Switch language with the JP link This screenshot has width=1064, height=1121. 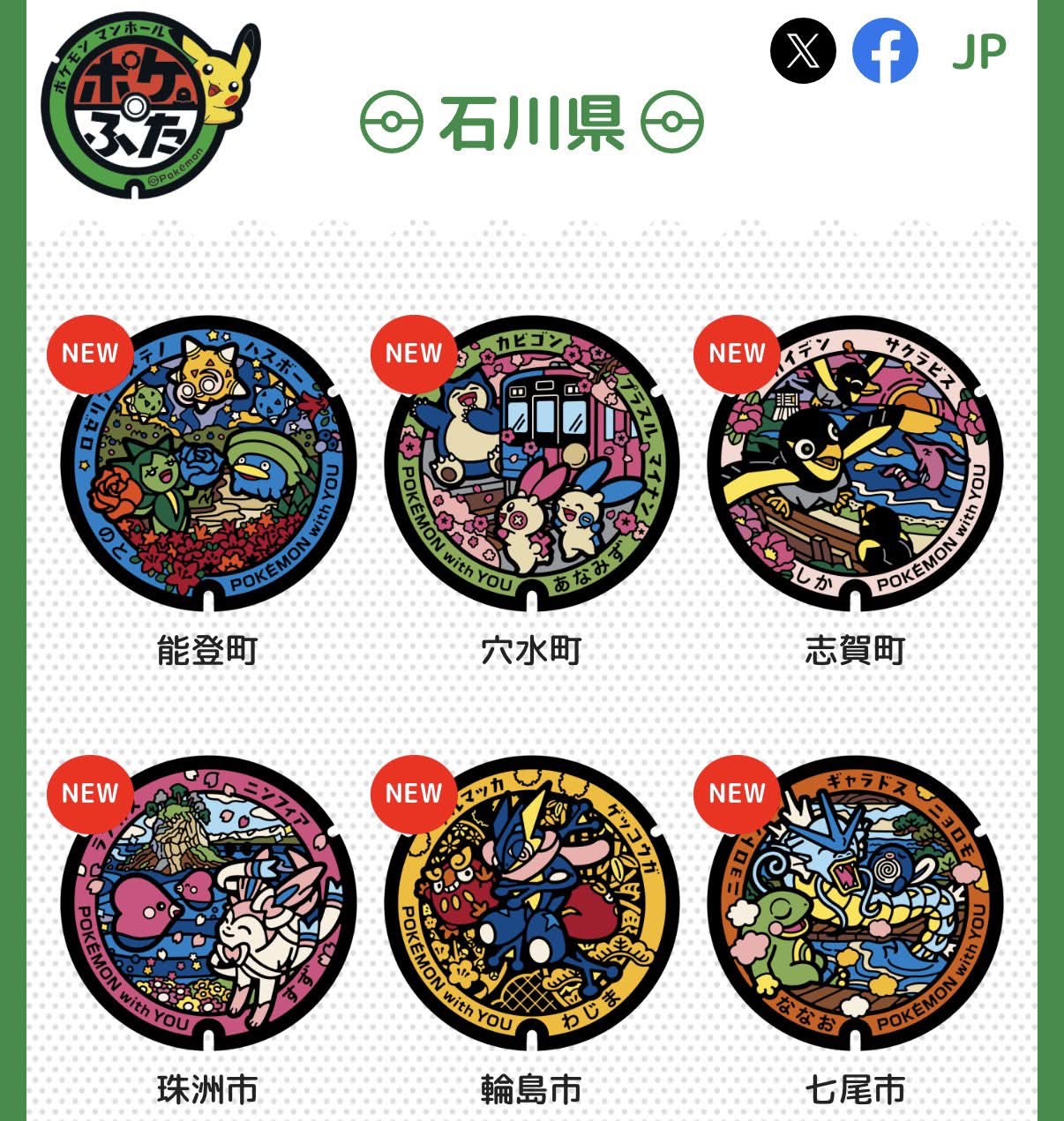pos(978,53)
